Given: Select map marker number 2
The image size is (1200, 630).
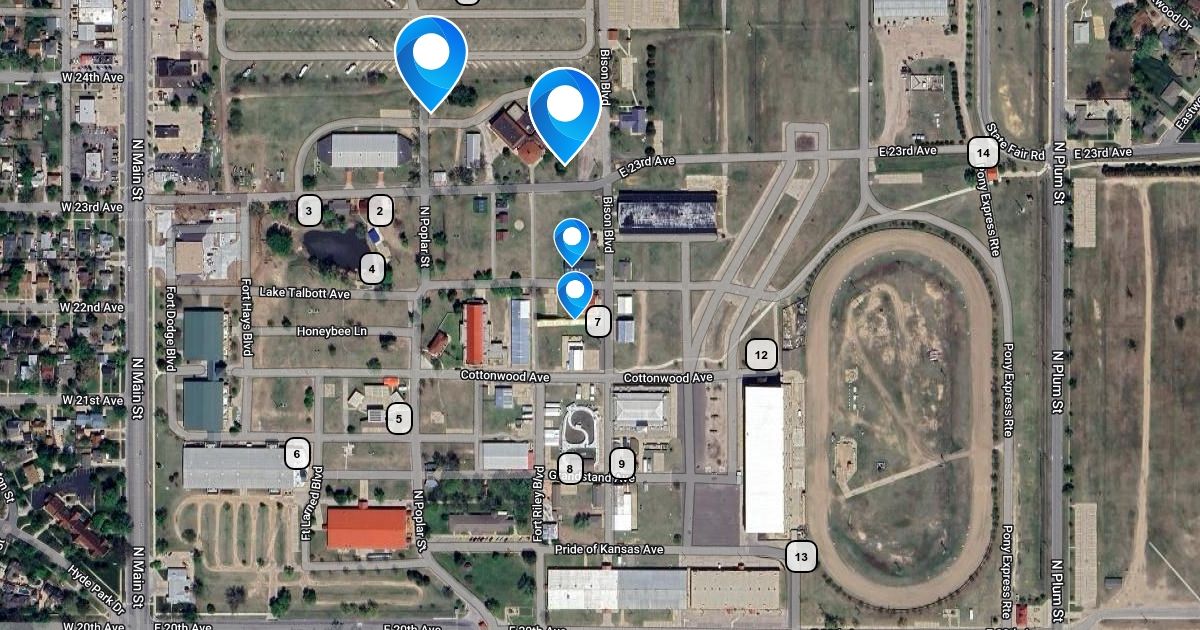Looking at the screenshot, I should (x=379, y=210).
